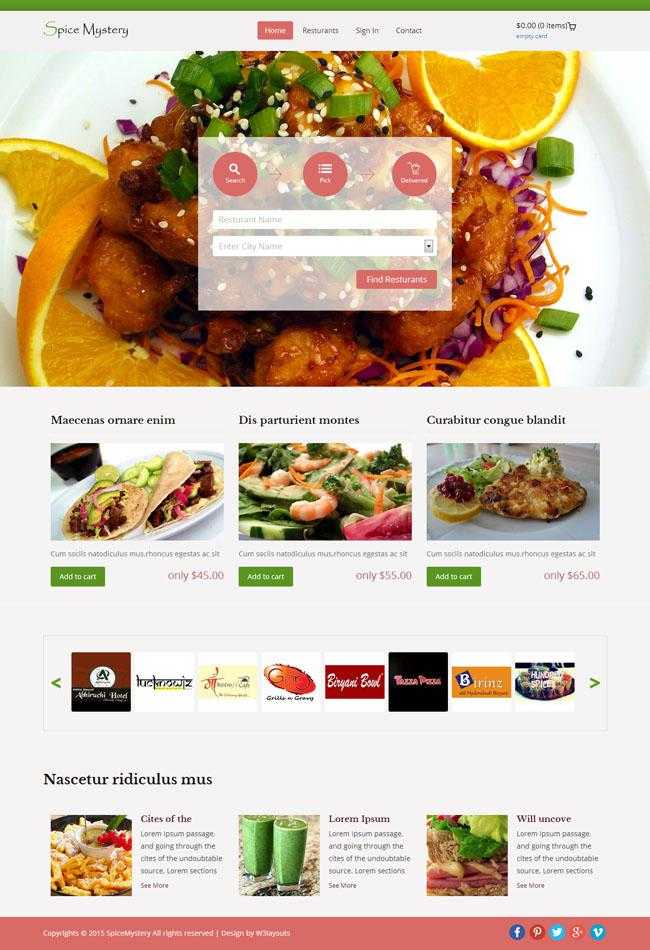Open the Resturants navigation link
650x950 pixels.
point(320,30)
